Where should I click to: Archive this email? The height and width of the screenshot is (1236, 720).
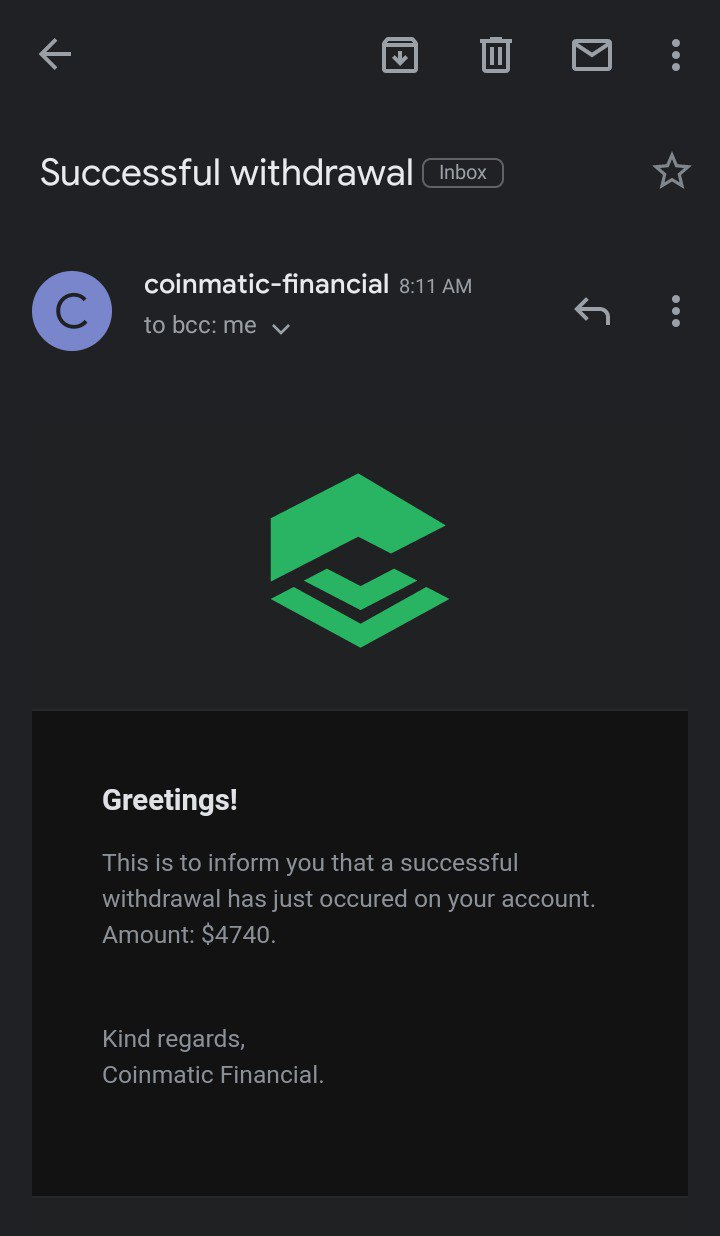pyautogui.click(x=399, y=55)
